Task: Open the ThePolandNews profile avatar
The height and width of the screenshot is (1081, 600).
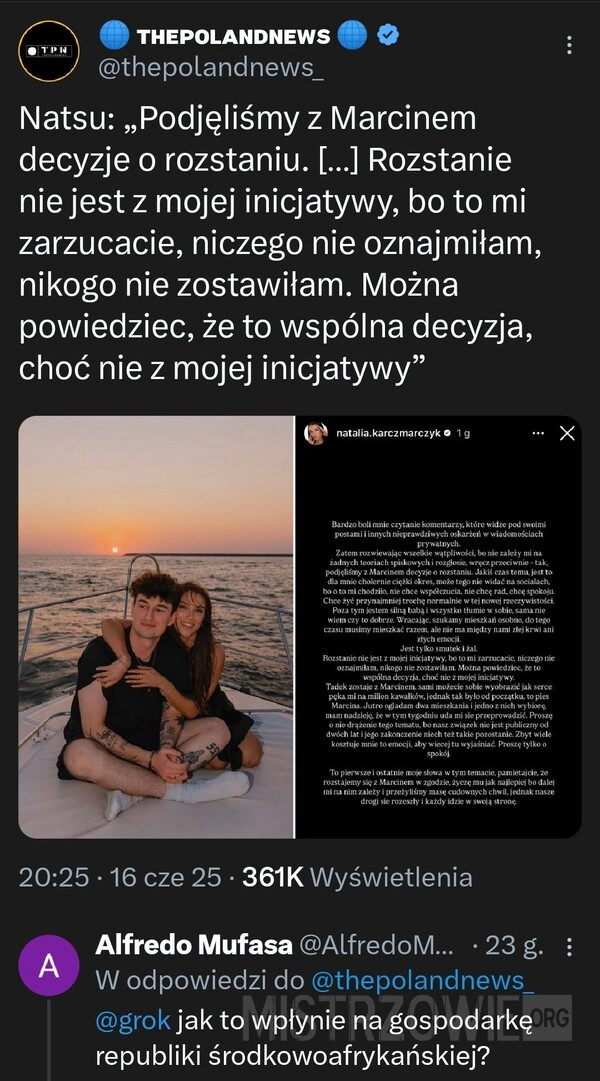Action: 49,51
